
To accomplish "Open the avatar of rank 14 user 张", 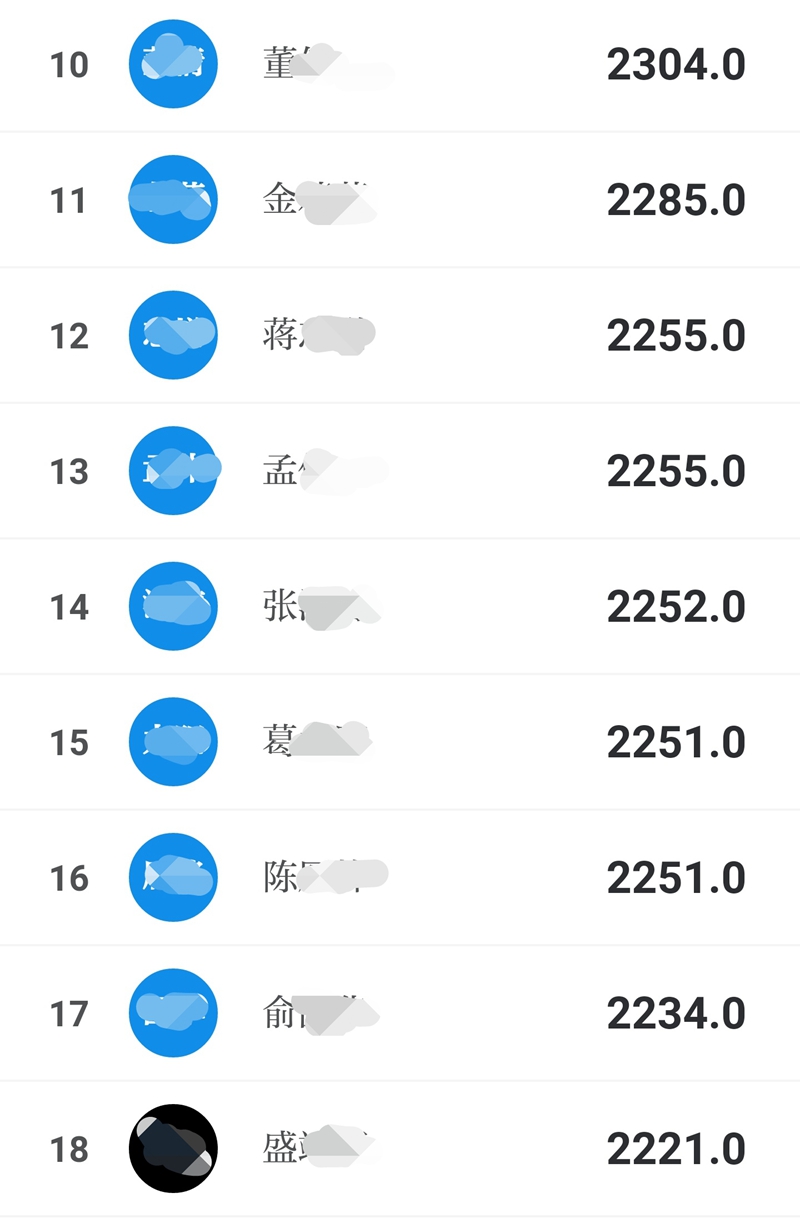I will point(173,606).
